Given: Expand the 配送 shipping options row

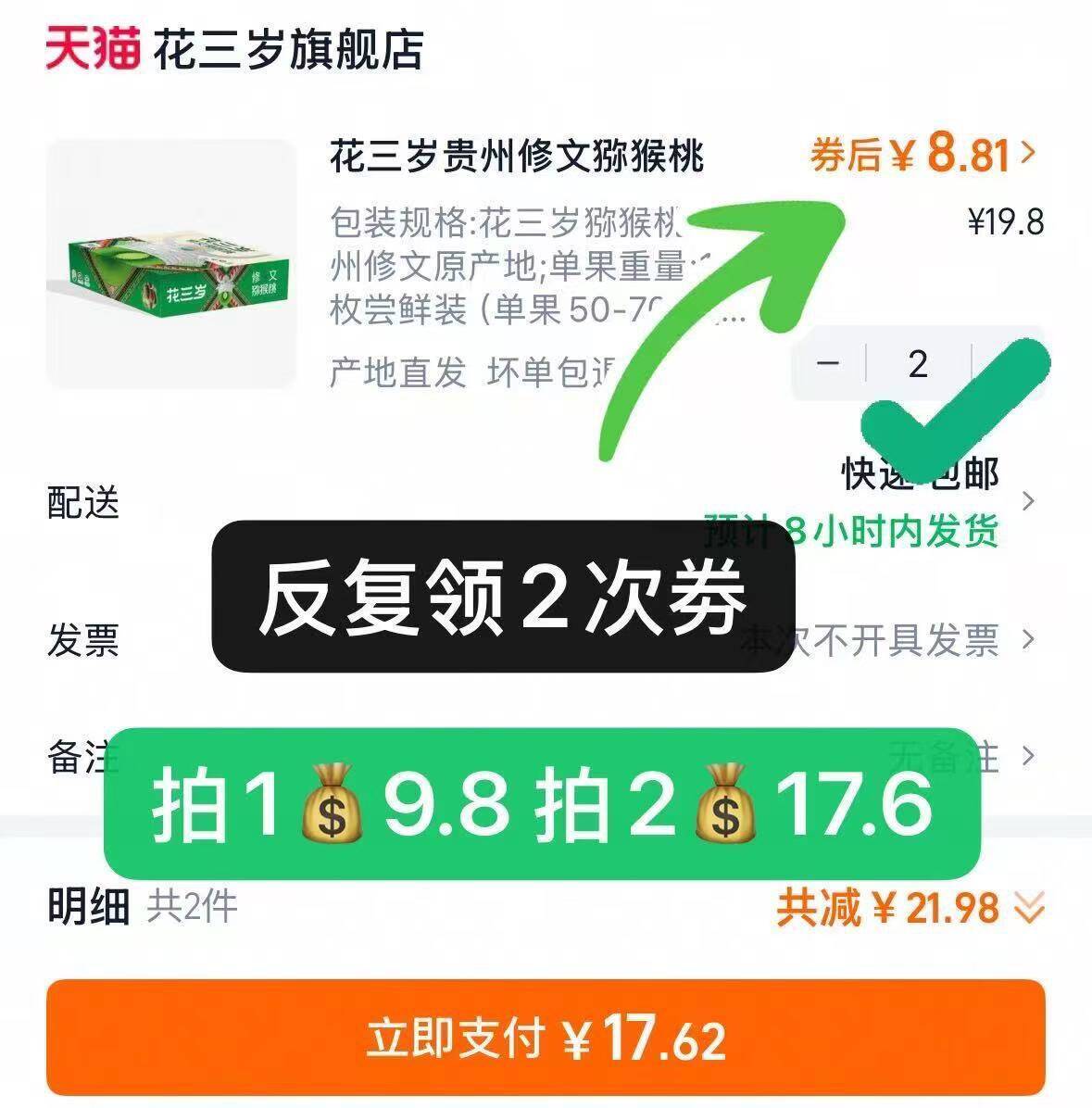Looking at the screenshot, I should tap(1032, 502).
